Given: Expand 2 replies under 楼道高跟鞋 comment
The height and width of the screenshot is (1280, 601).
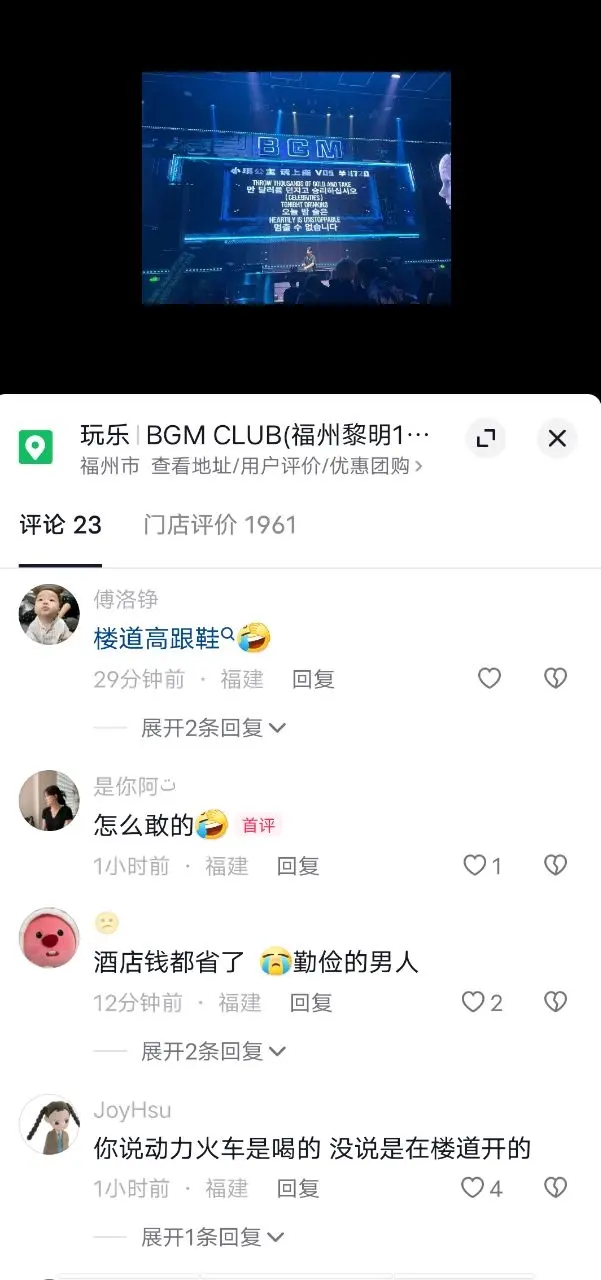Looking at the screenshot, I should (213, 728).
